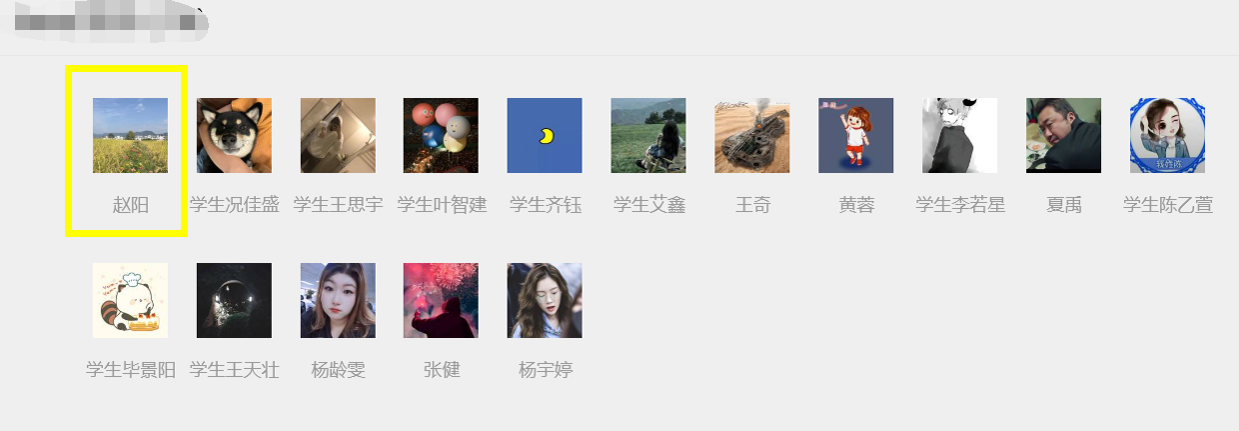
Task: Open 学生王思宇's avatar
Action: click(x=338, y=135)
